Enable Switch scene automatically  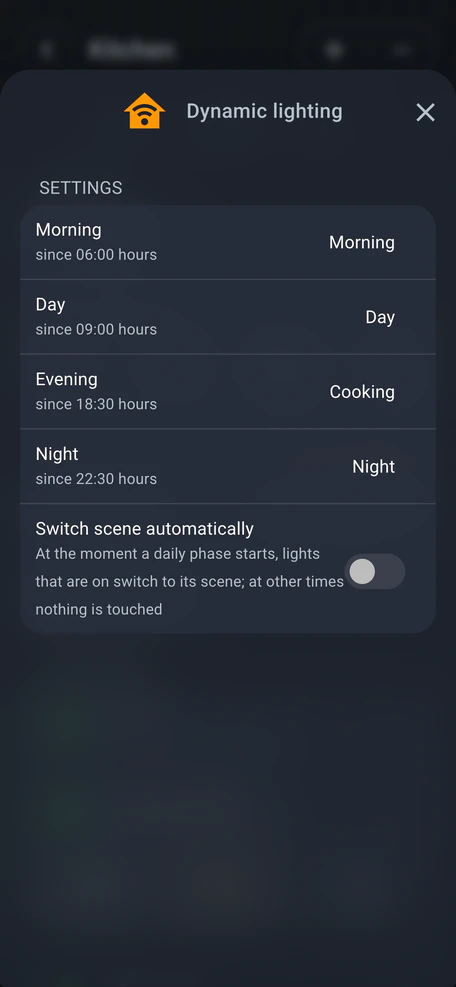375,572
